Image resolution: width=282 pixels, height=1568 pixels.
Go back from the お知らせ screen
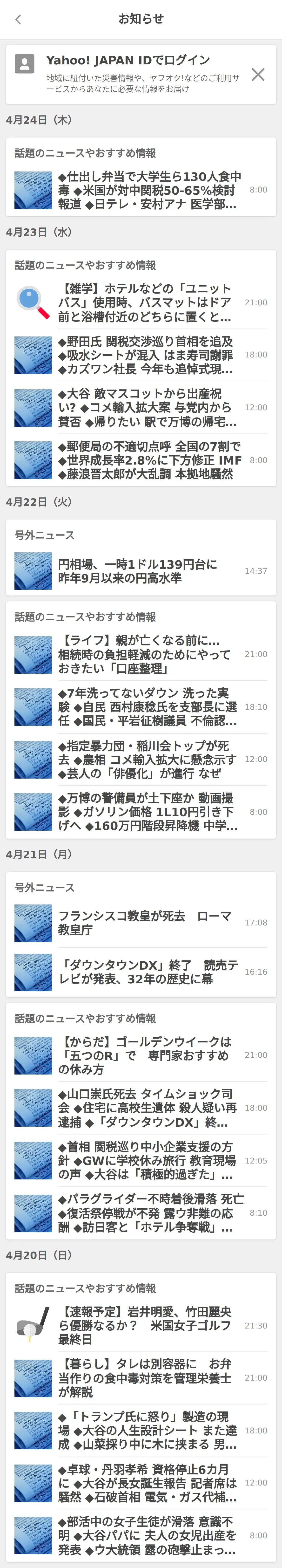18,20
